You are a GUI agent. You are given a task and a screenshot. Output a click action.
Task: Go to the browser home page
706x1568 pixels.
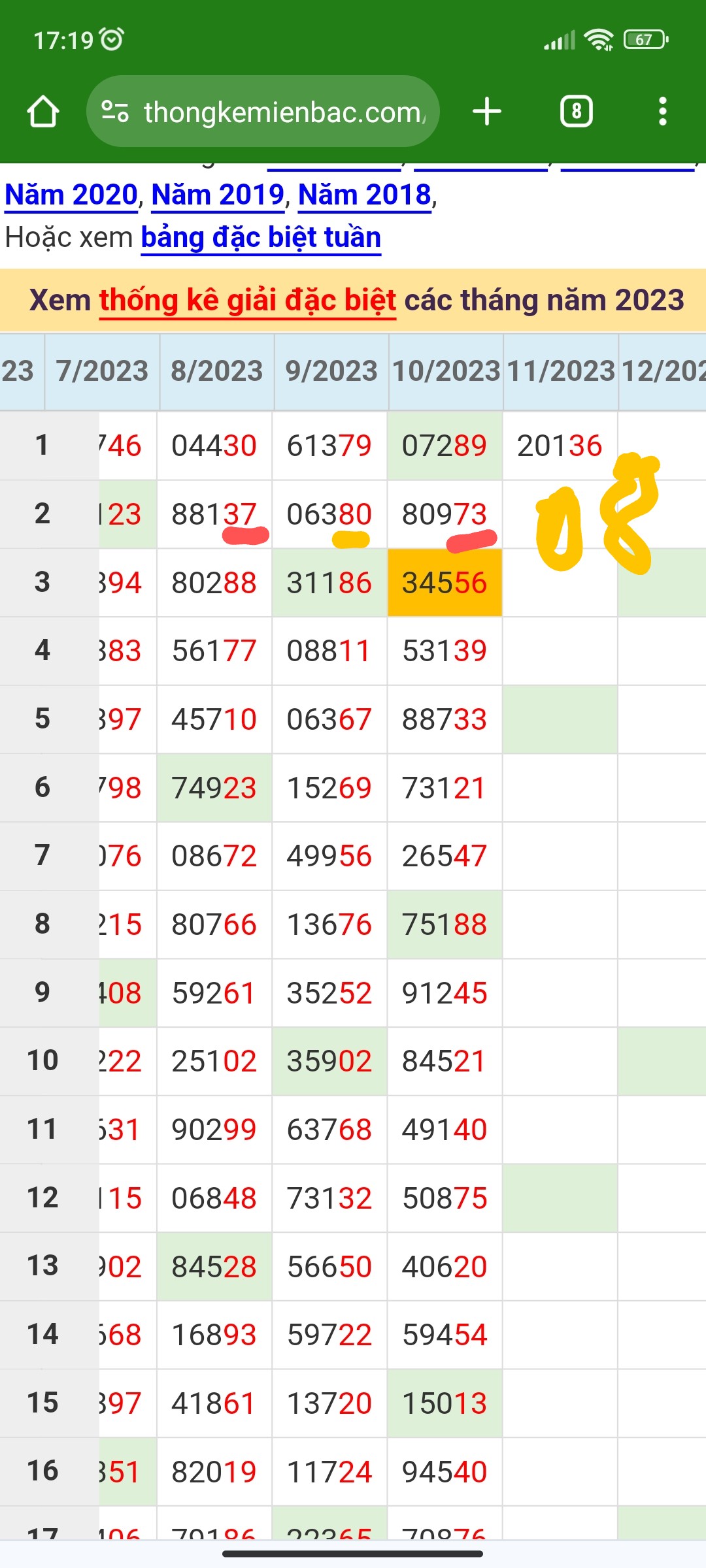pos(43,112)
